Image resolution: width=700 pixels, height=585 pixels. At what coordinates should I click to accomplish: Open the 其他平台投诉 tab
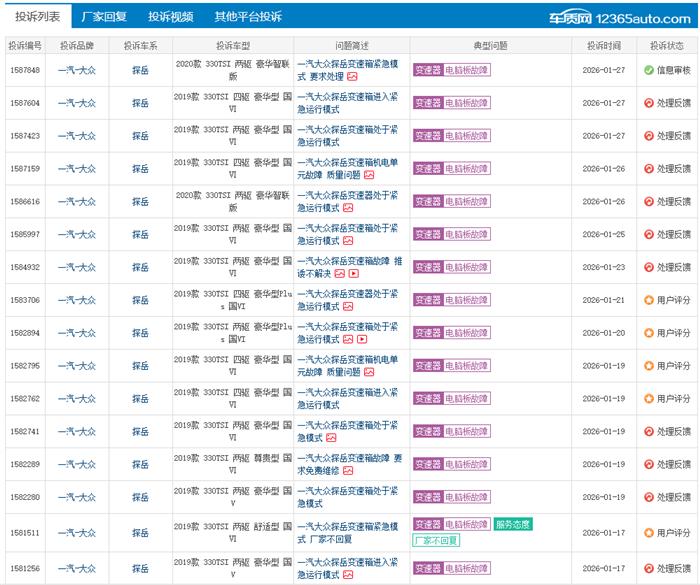click(248, 16)
